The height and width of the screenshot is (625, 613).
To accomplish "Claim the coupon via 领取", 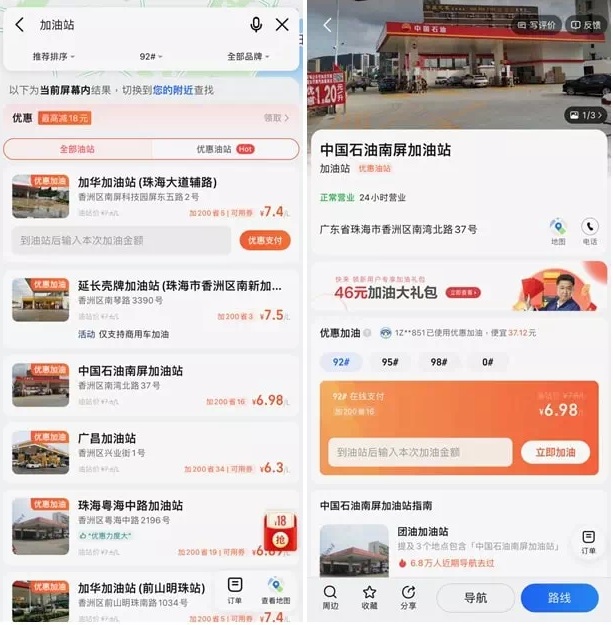I will [275, 118].
